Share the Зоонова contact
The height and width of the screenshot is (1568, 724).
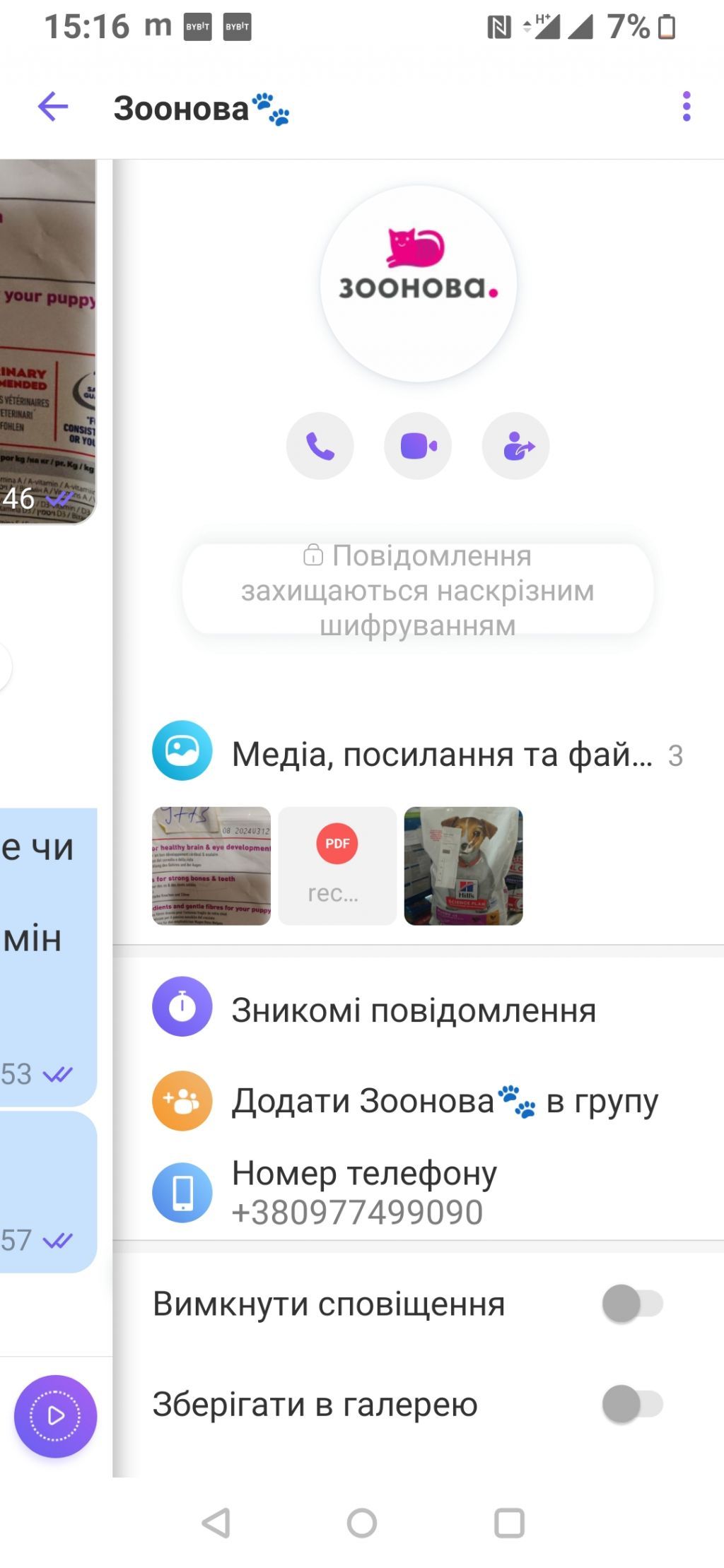click(515, 446)
